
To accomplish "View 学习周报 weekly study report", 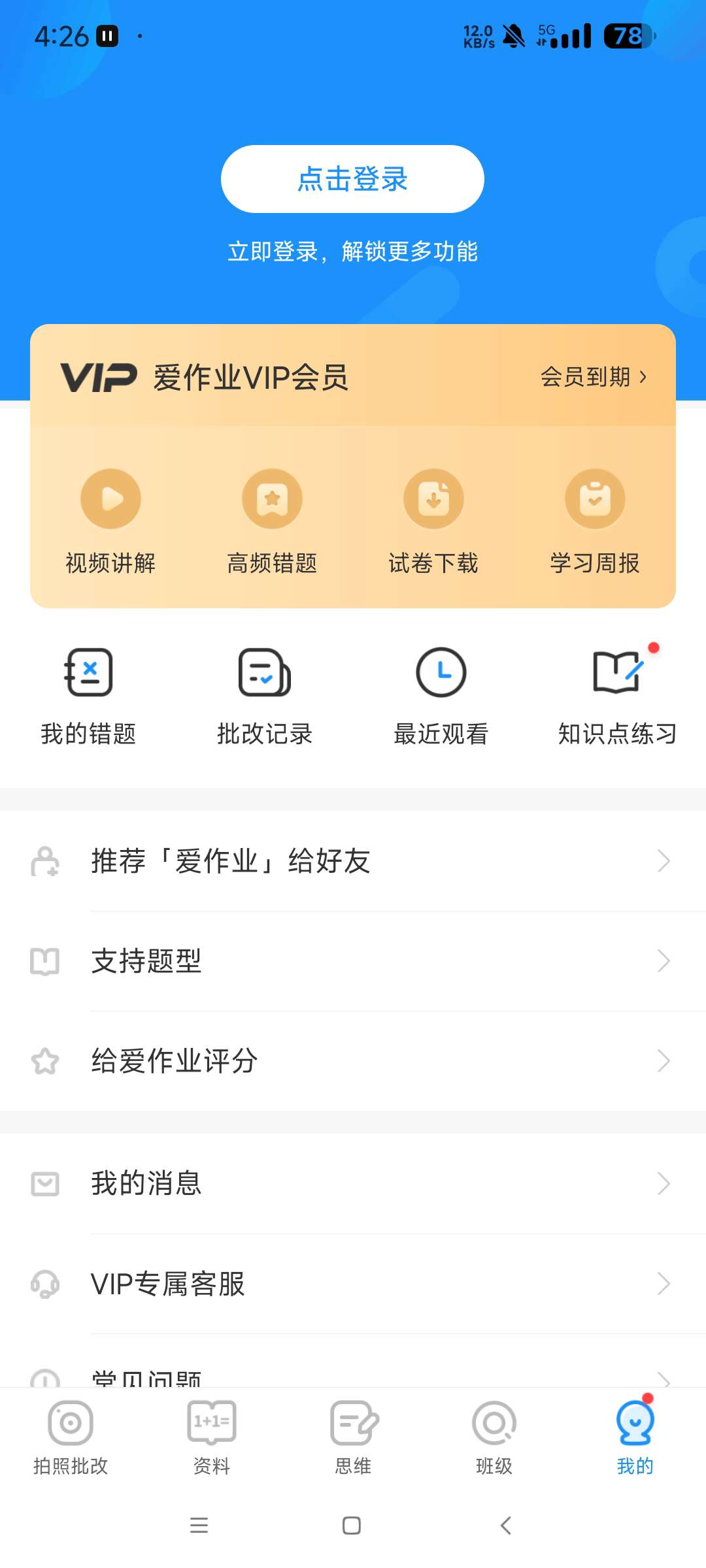I will (595, 517).
